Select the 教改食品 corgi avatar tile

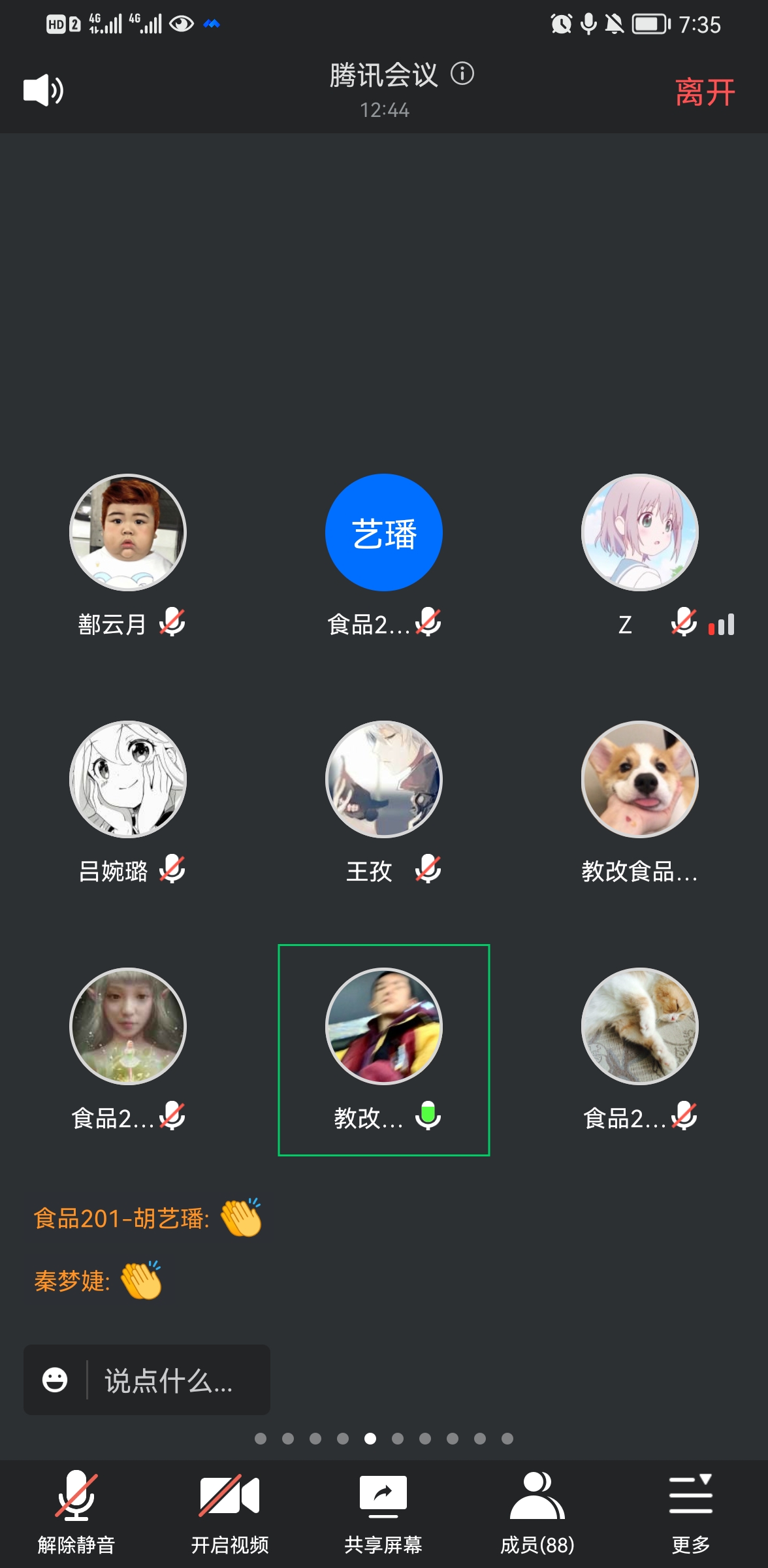click(640, 780)
